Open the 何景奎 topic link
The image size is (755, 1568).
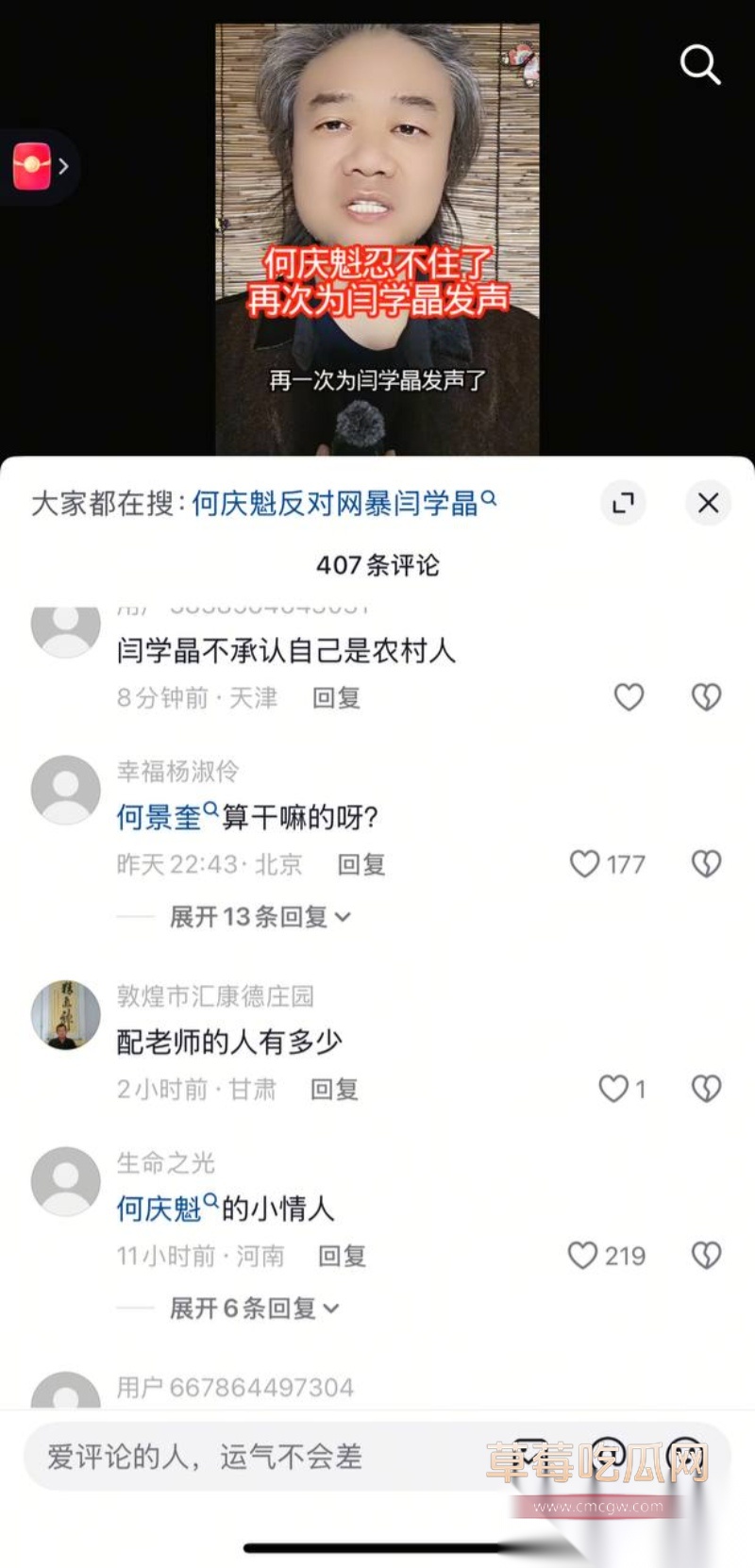[x=156, y=817]
